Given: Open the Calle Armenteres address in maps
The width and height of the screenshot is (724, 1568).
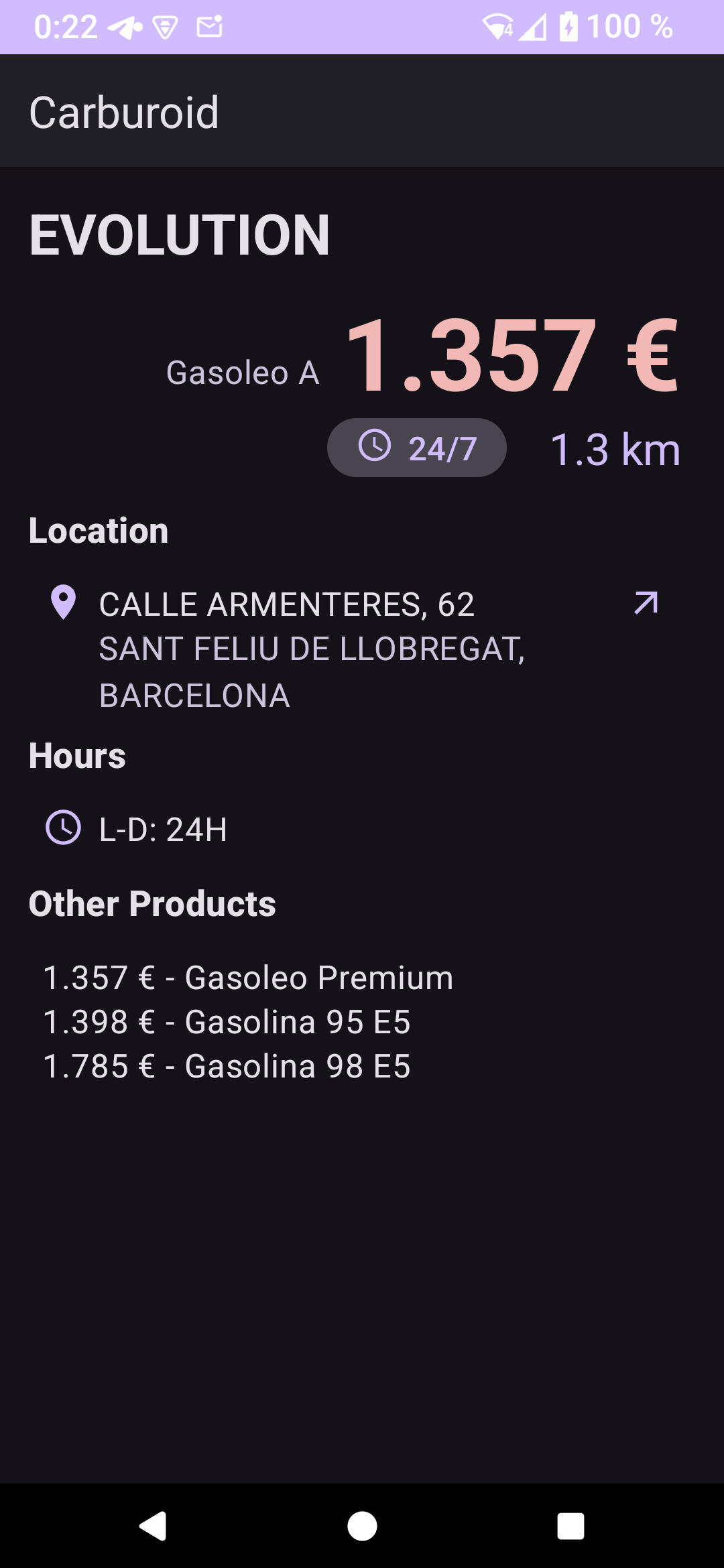Looking at the screenshot, I should click(x=312, y=649).
